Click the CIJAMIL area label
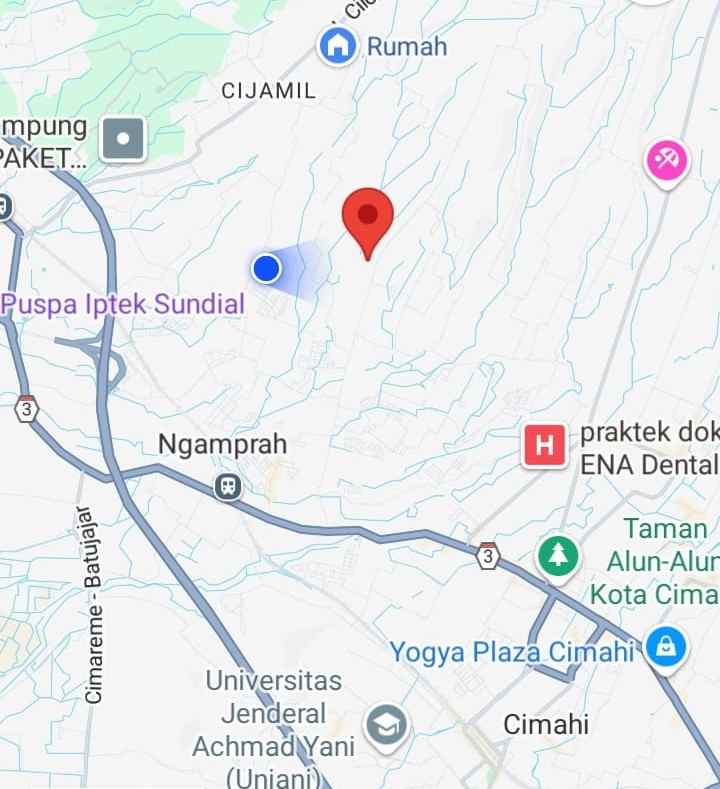720x789 pixels. pyautogui.click(x=268, y=91)
